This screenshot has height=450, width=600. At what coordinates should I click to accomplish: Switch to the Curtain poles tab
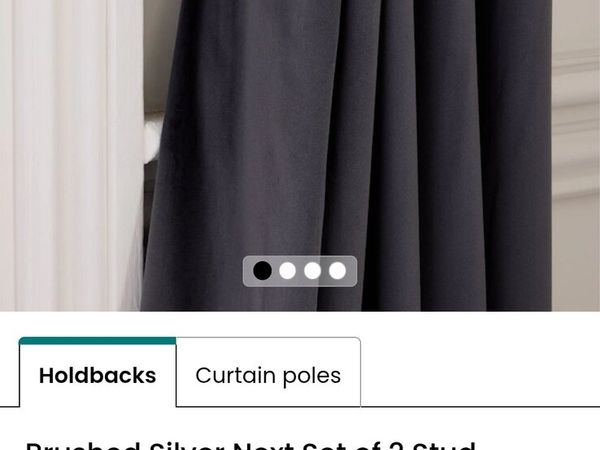268,375
